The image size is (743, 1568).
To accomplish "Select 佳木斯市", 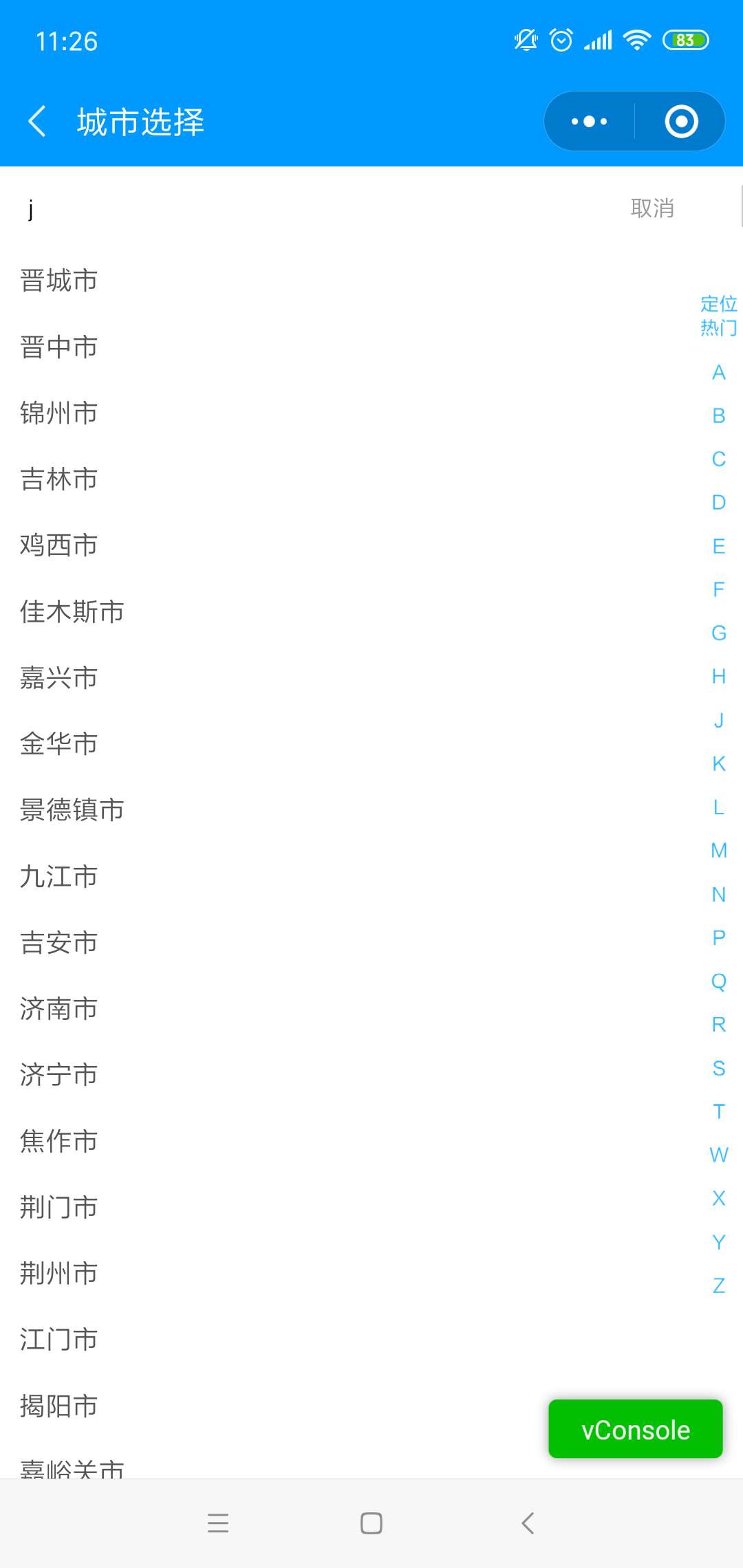I will [72, 611].
